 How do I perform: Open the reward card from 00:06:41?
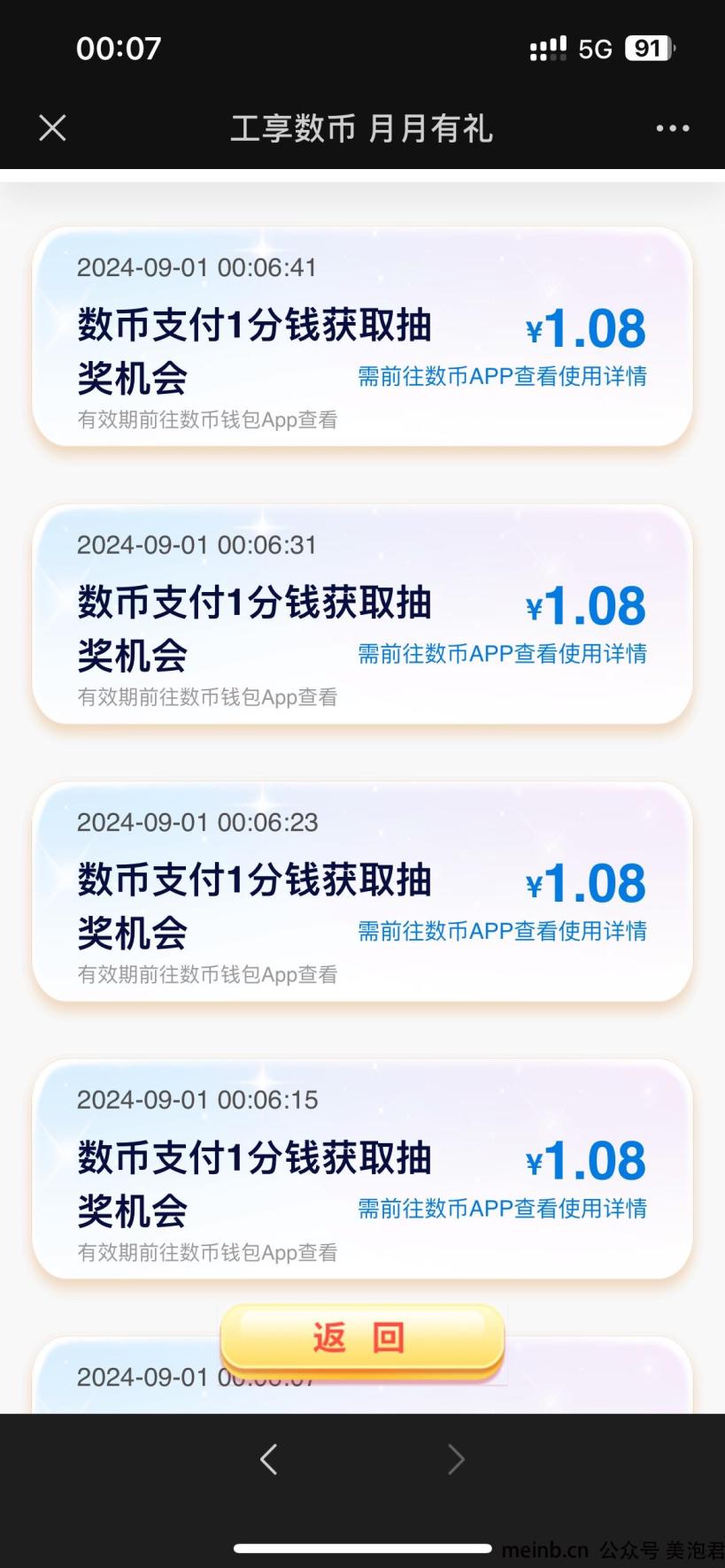click(x=362, y=336)
